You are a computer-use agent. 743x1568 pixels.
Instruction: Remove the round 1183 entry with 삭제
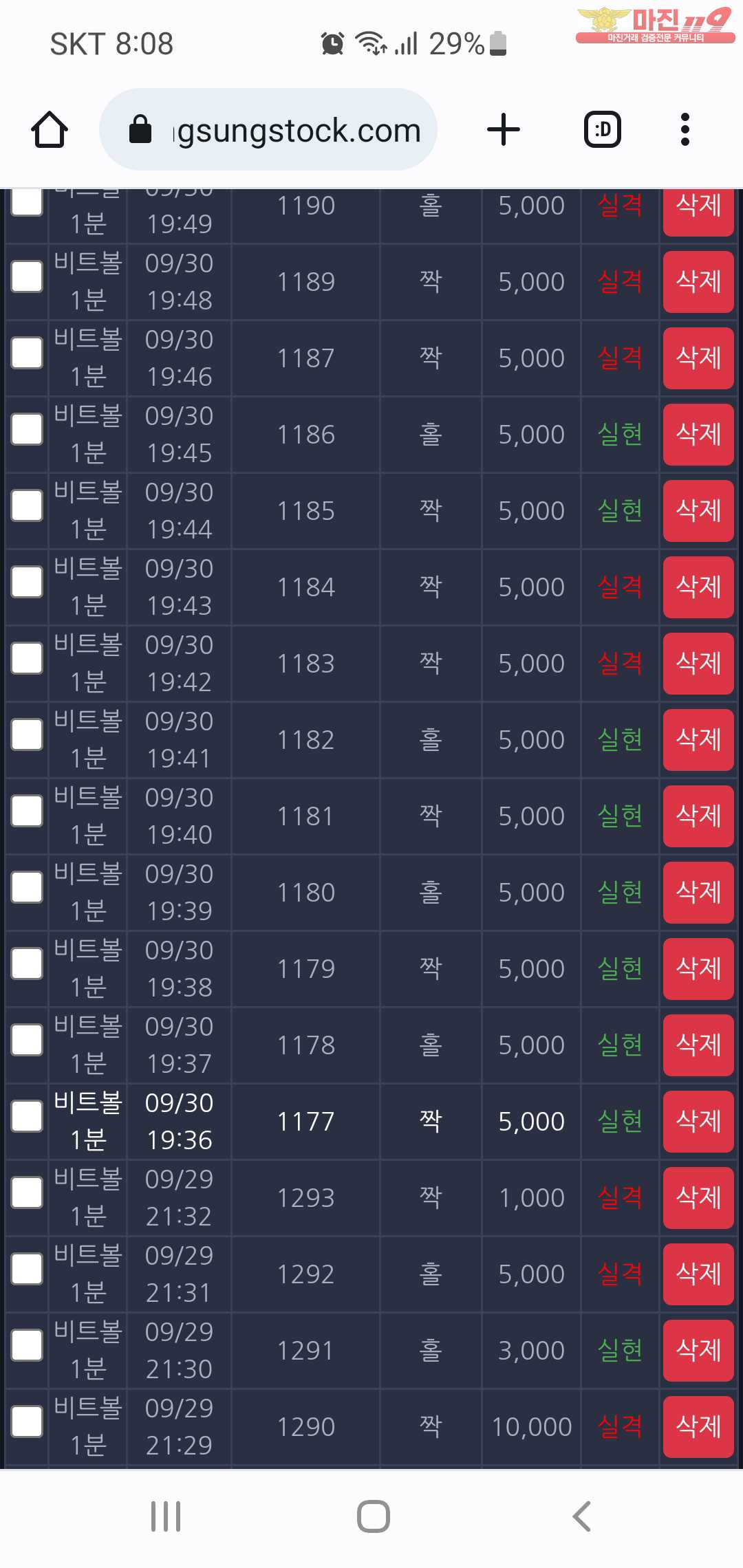click(698, 664)
